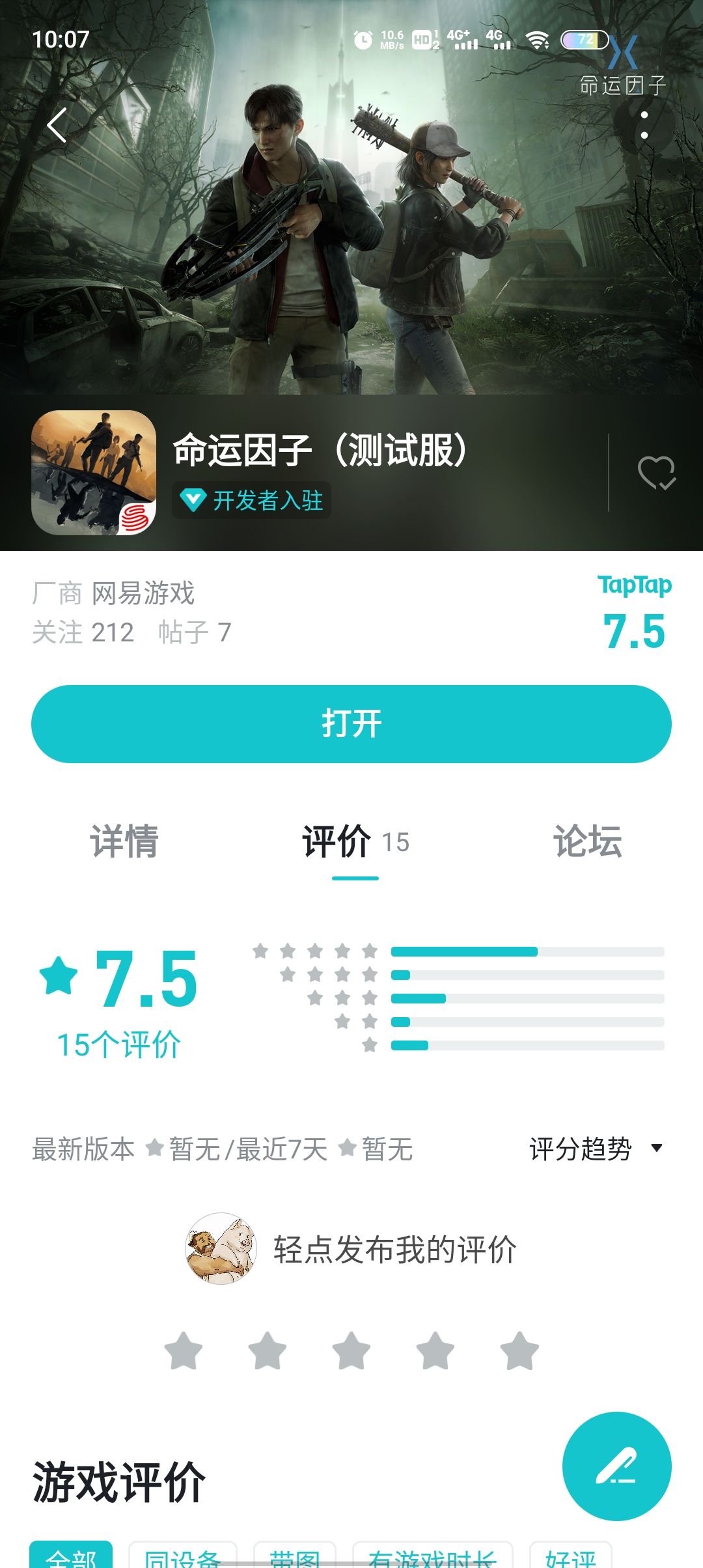The height and width of the screenshot is (1568, 703).
Task: Tap the 打开 button to launch game
Action: tap(351, 723)
